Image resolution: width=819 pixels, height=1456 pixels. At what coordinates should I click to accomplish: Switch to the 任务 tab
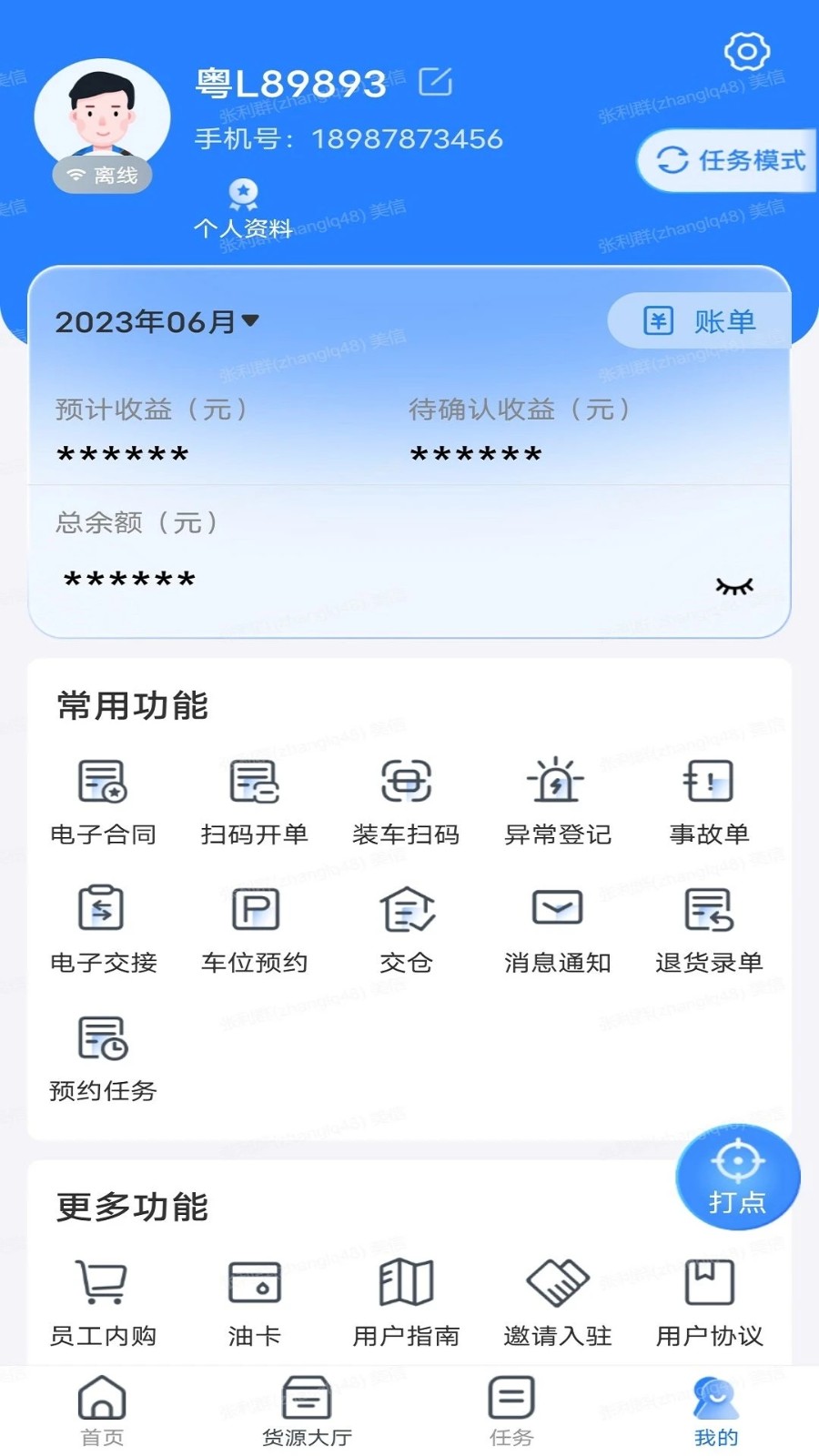pos(511,1406)
